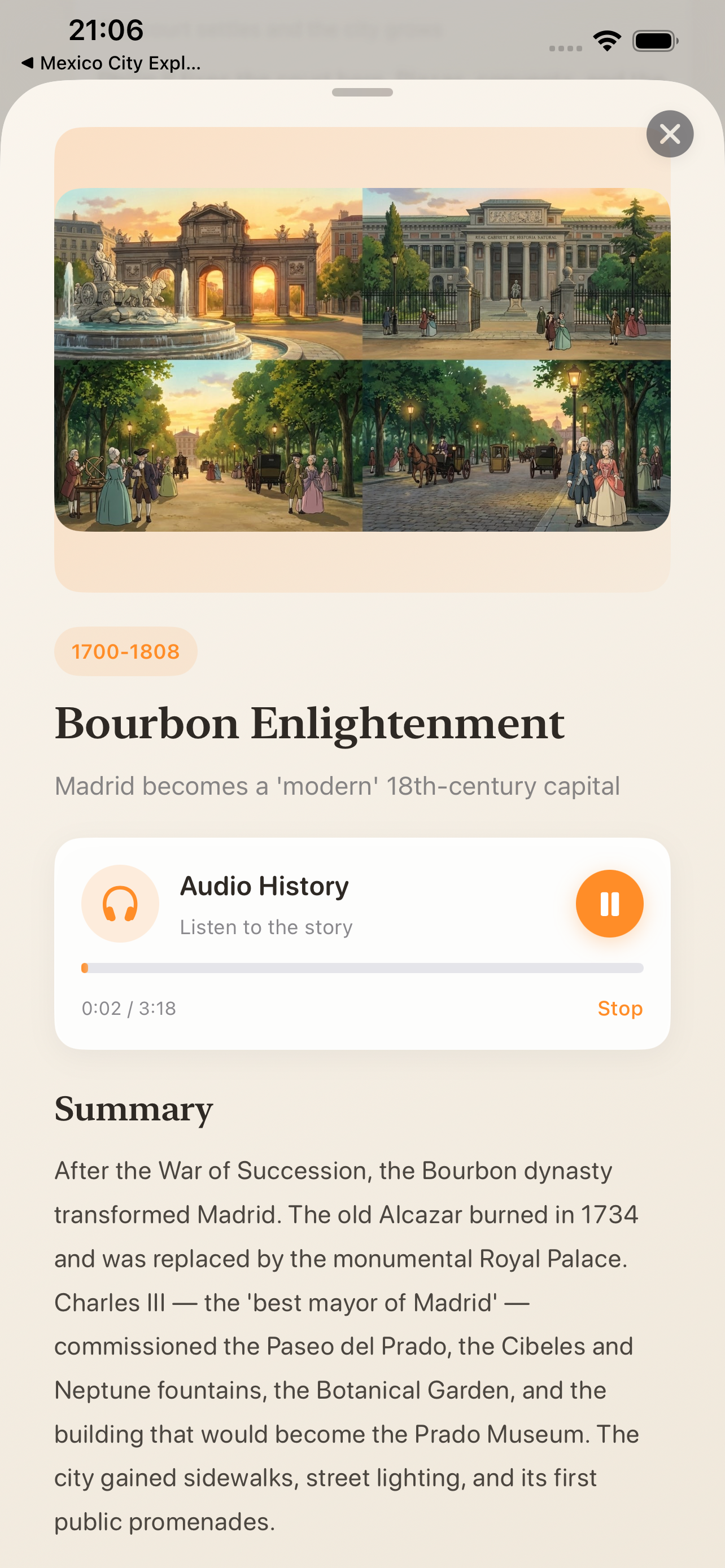Close the Bourbon Enlightenment sheet
The width and height of the screenshot is (725, 1568).
click(670, 134)
